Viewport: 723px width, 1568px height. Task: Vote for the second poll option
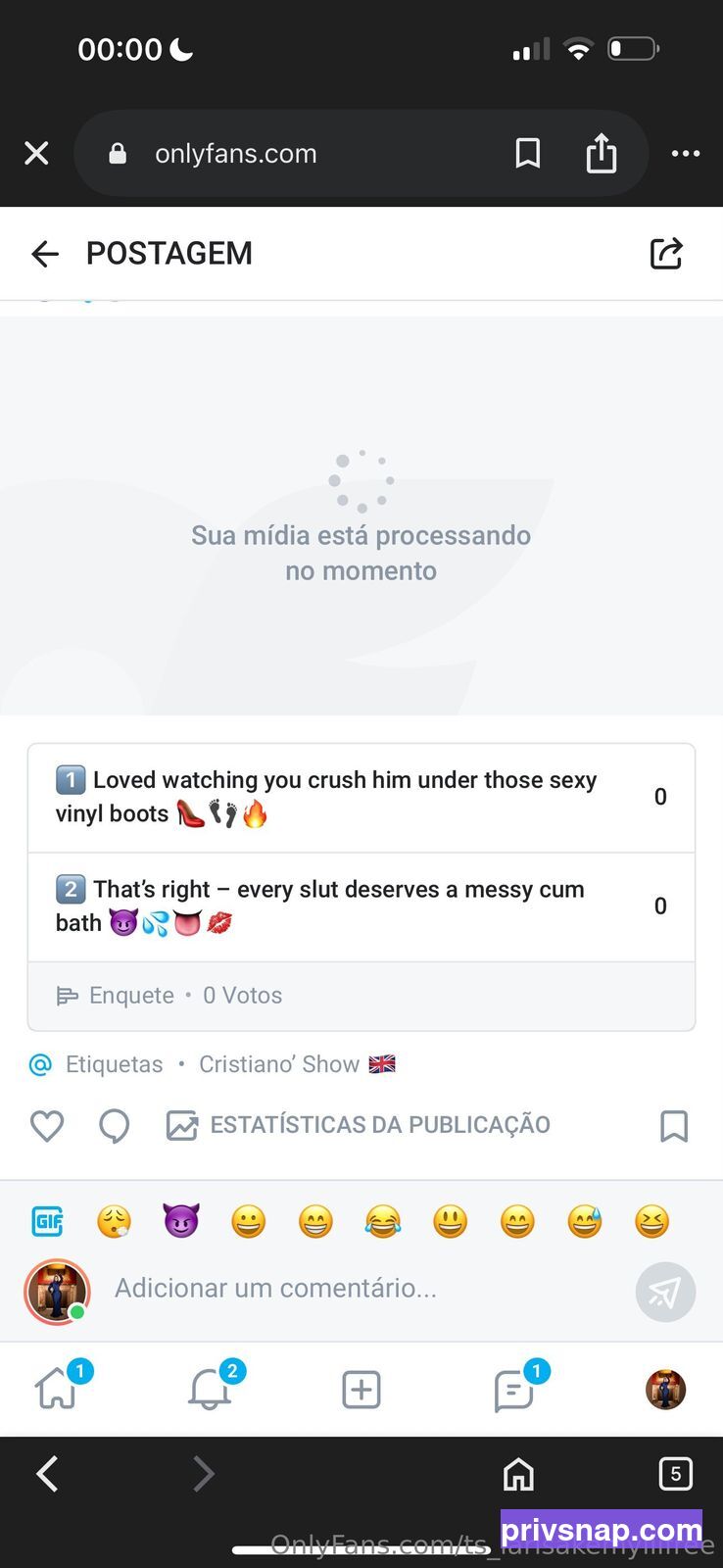(361, 906)
